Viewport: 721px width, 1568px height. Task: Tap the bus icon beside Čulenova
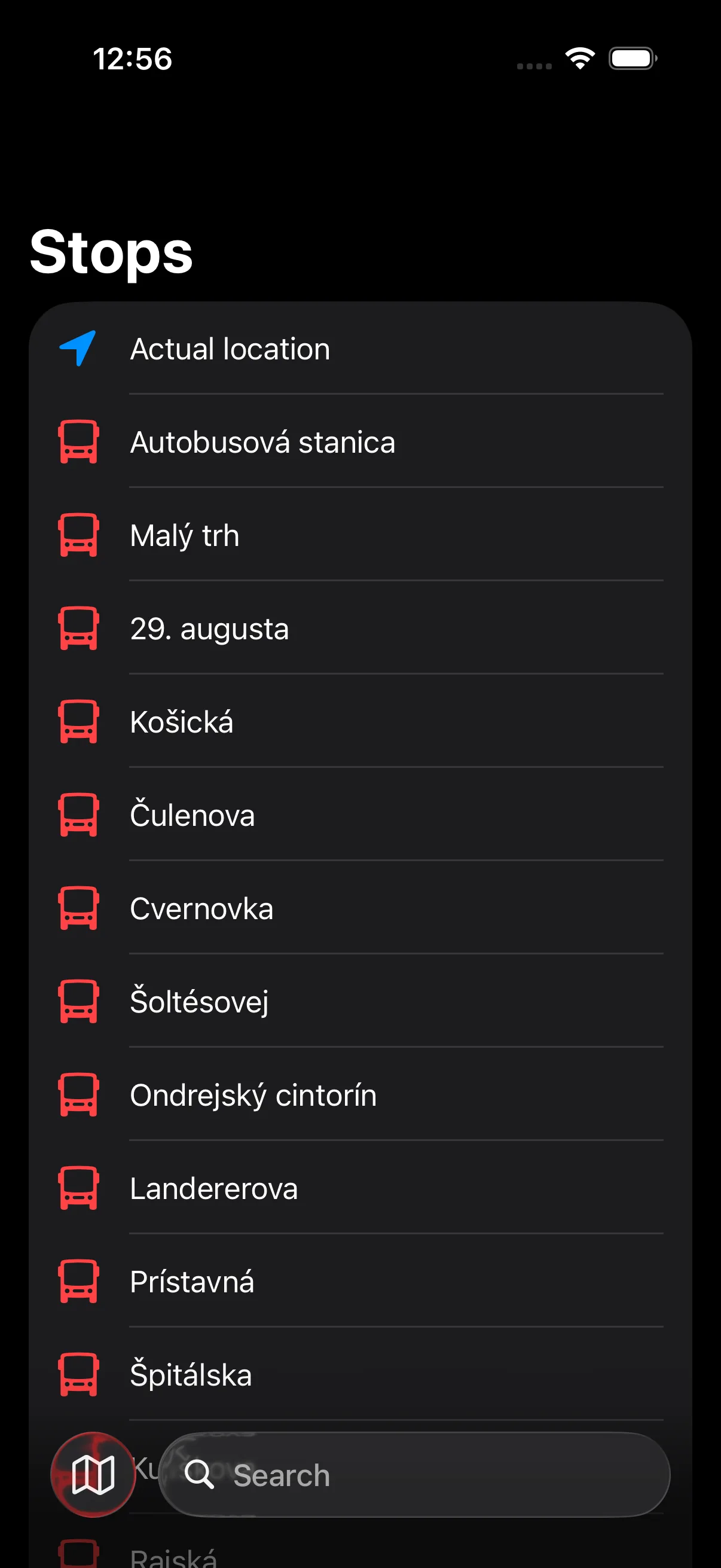79,815
